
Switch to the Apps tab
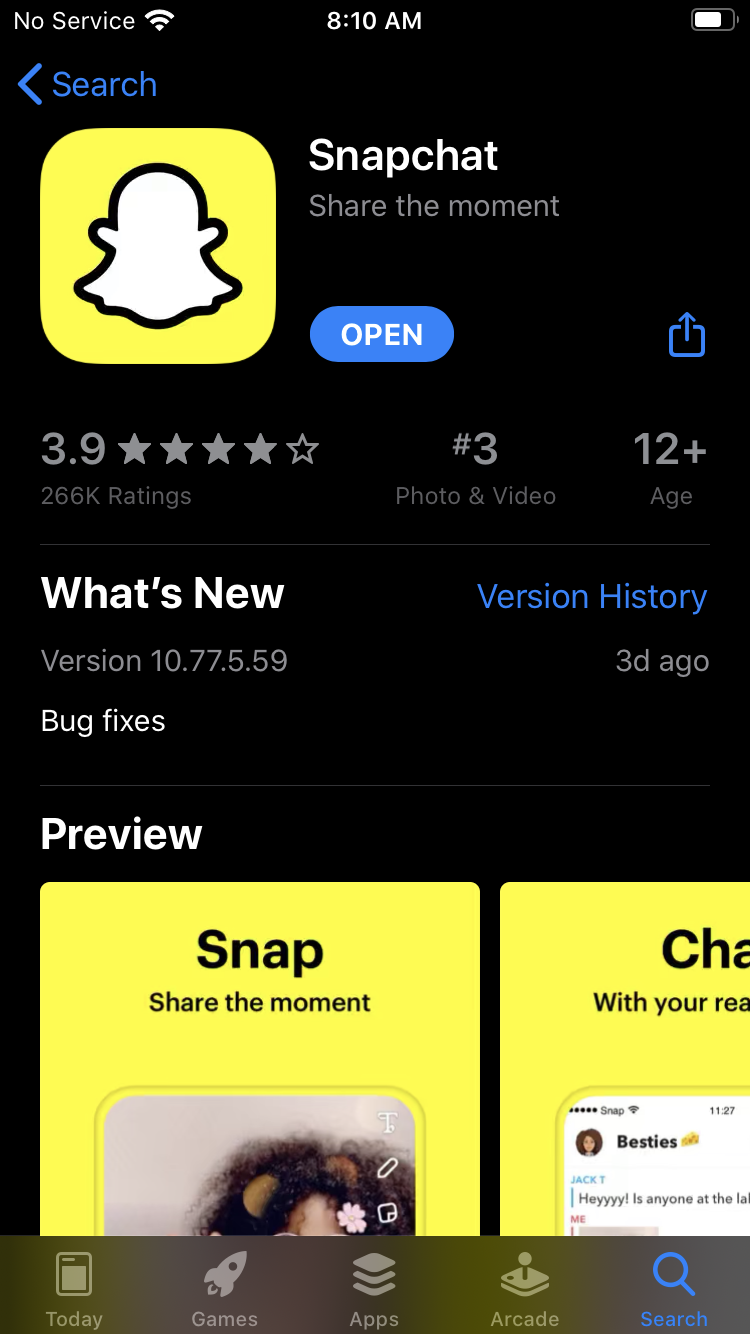(x=374, y=1289)
